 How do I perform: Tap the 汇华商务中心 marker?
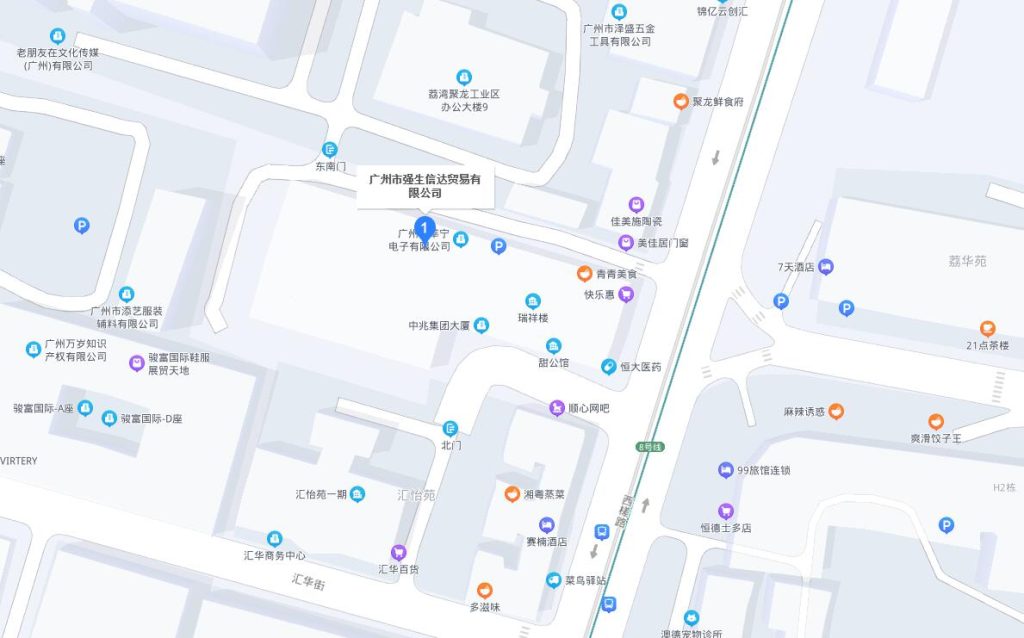point(274,539)
